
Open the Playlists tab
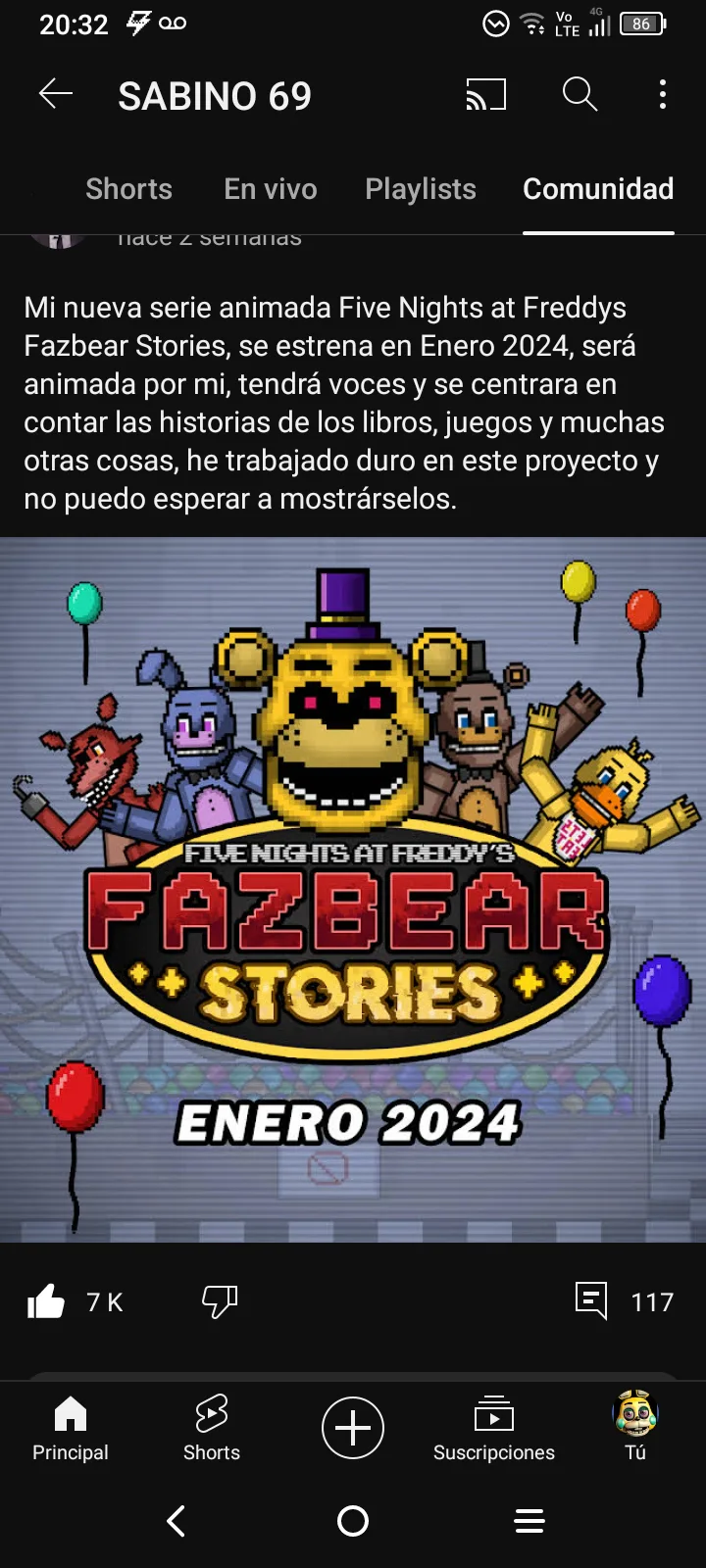coord(421,189)
